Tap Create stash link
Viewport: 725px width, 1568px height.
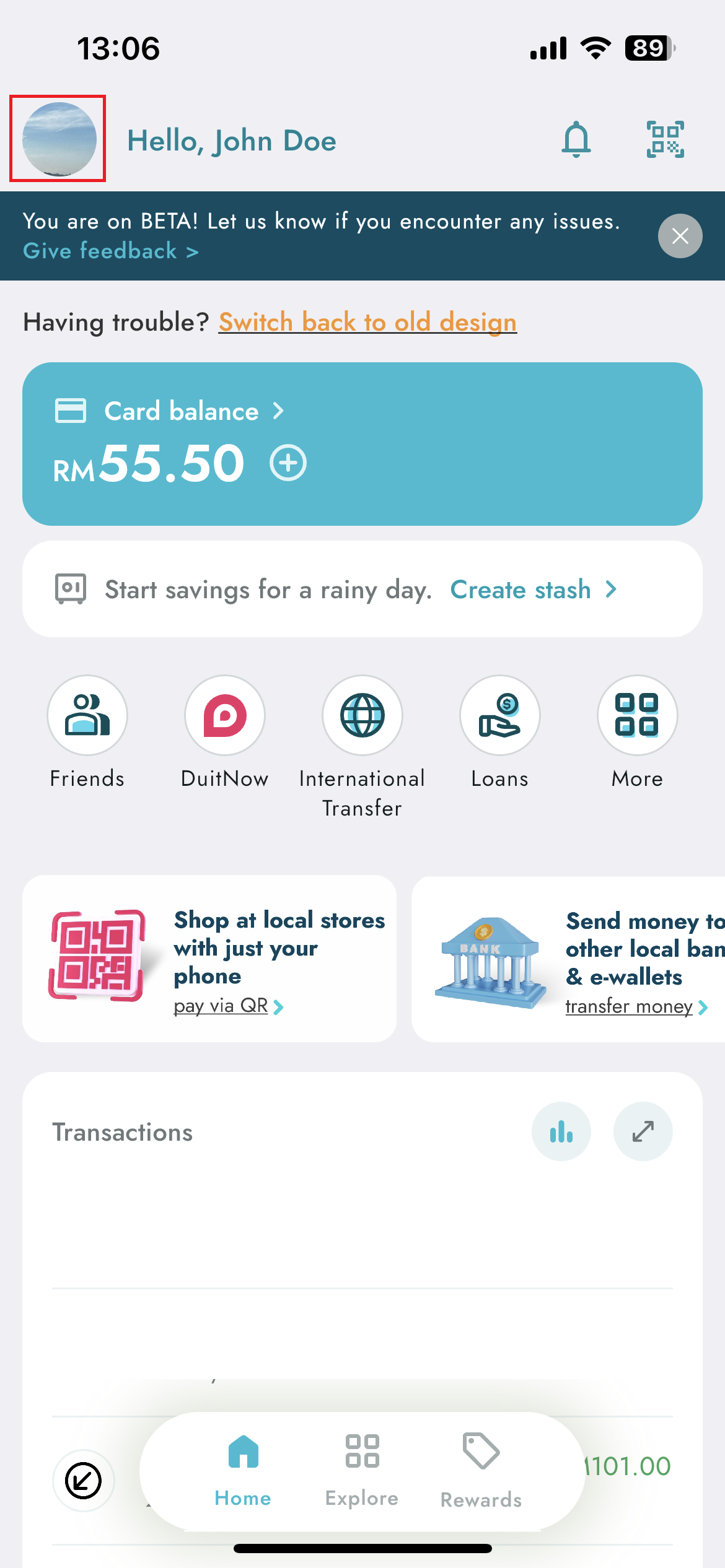[533, 590]
